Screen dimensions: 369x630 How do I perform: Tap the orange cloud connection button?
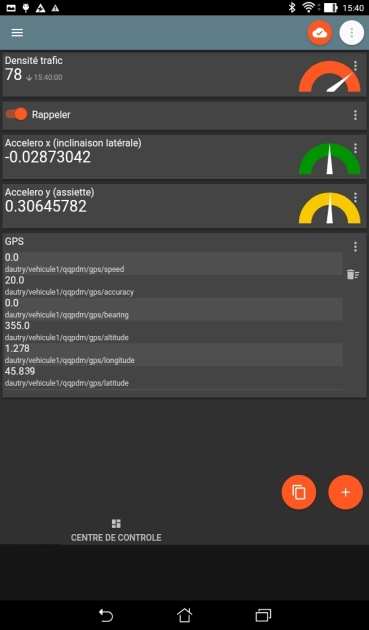click(320, 33)
